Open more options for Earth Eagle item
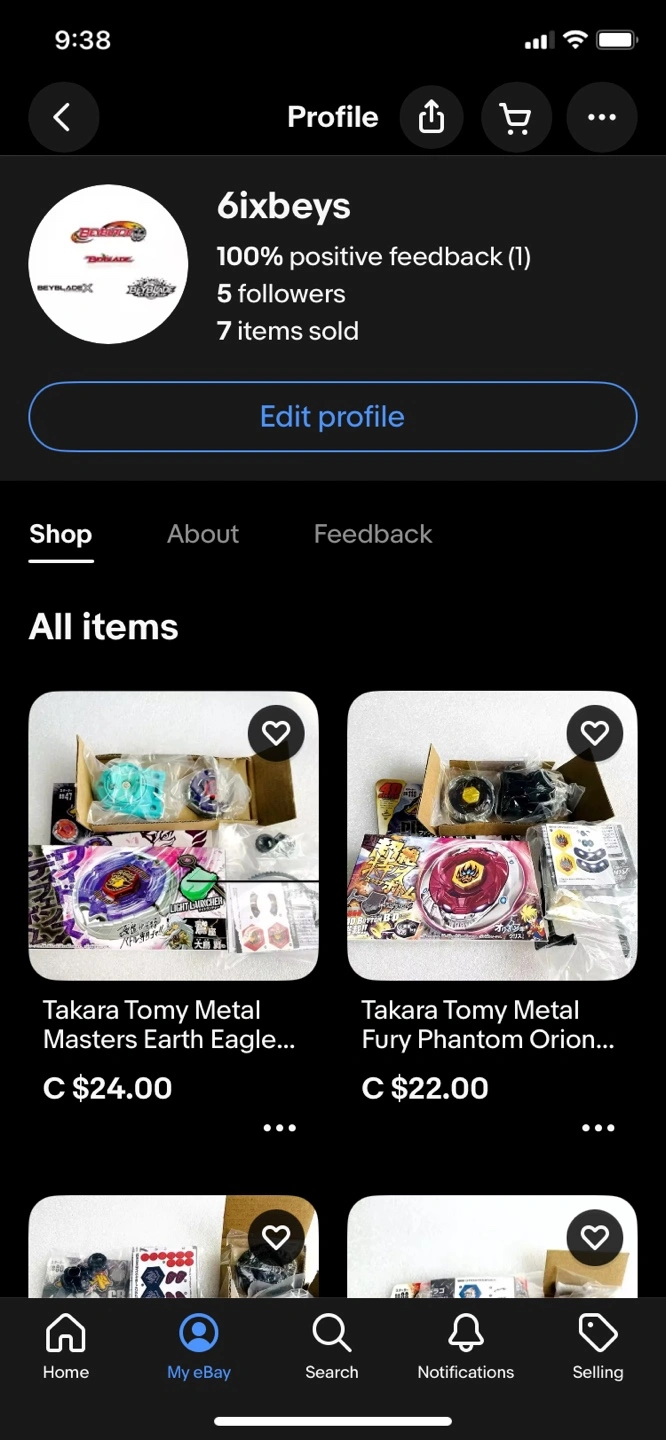 [279, 1128]
